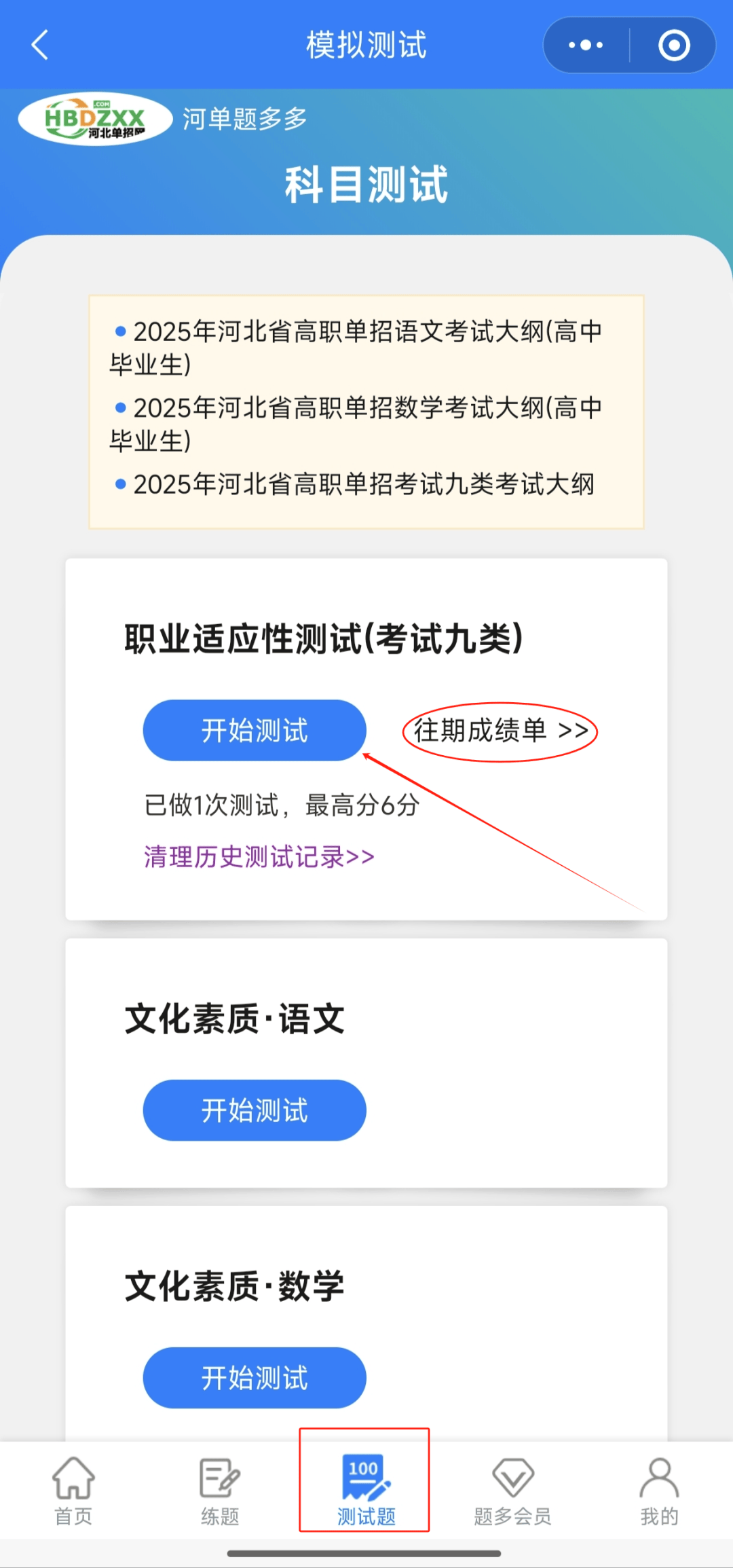Start the 文化素质·数学 test
Screen dimensions: 733x1568
coord(255,1378)
